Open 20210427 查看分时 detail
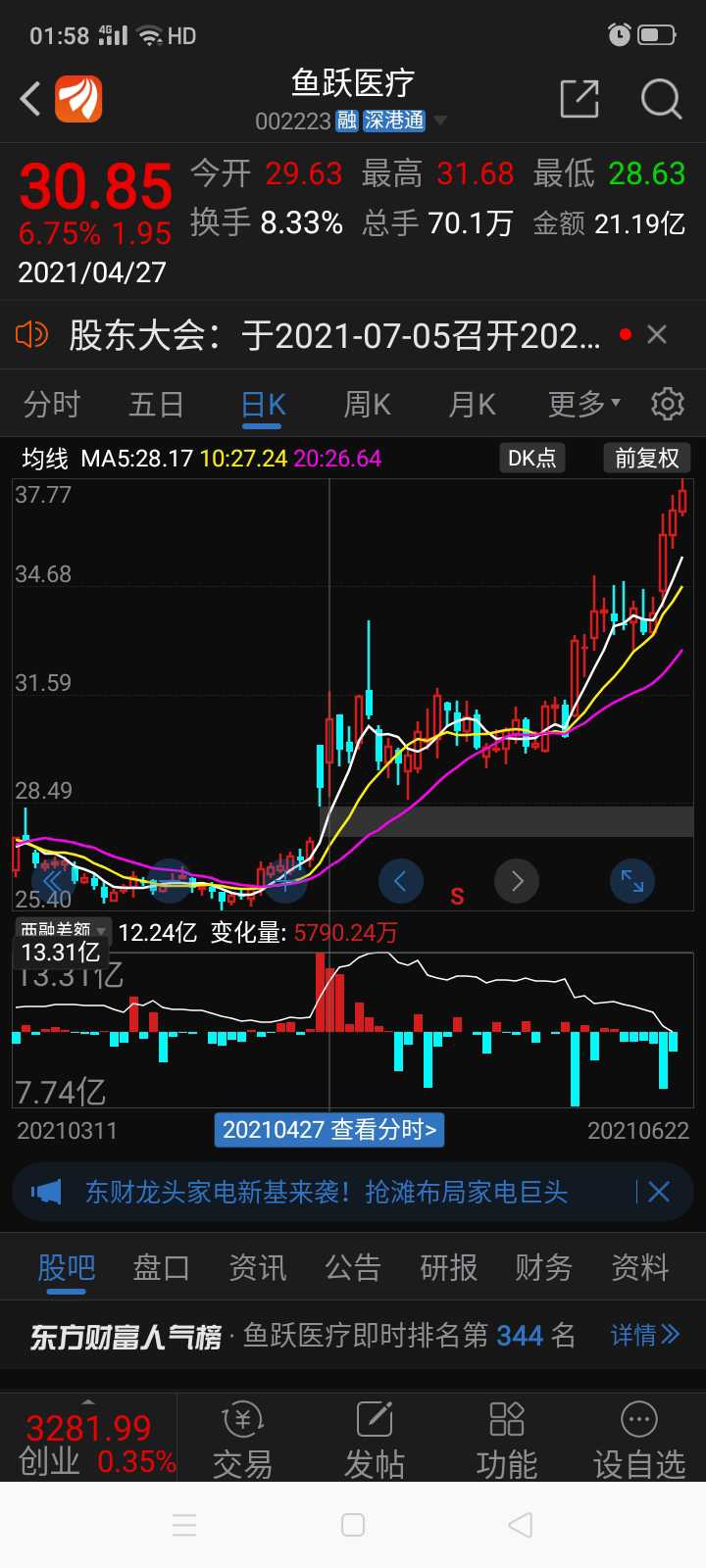The height and width of the screenshot is (1568, 706). [x=329, y=1130]
